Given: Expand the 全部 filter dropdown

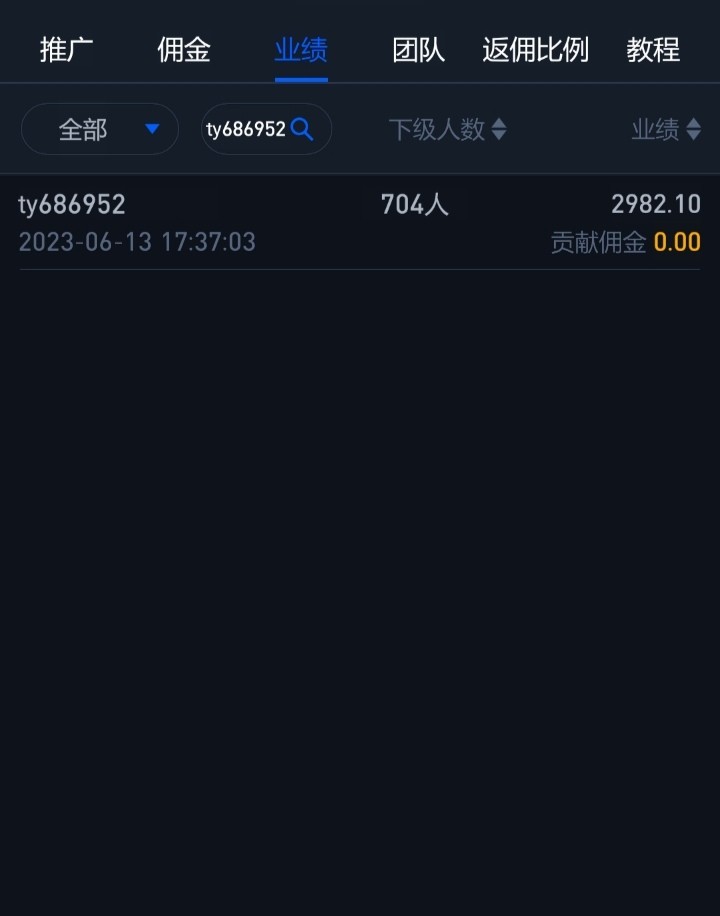Looking at the screenshot, I should click(100, 129).
